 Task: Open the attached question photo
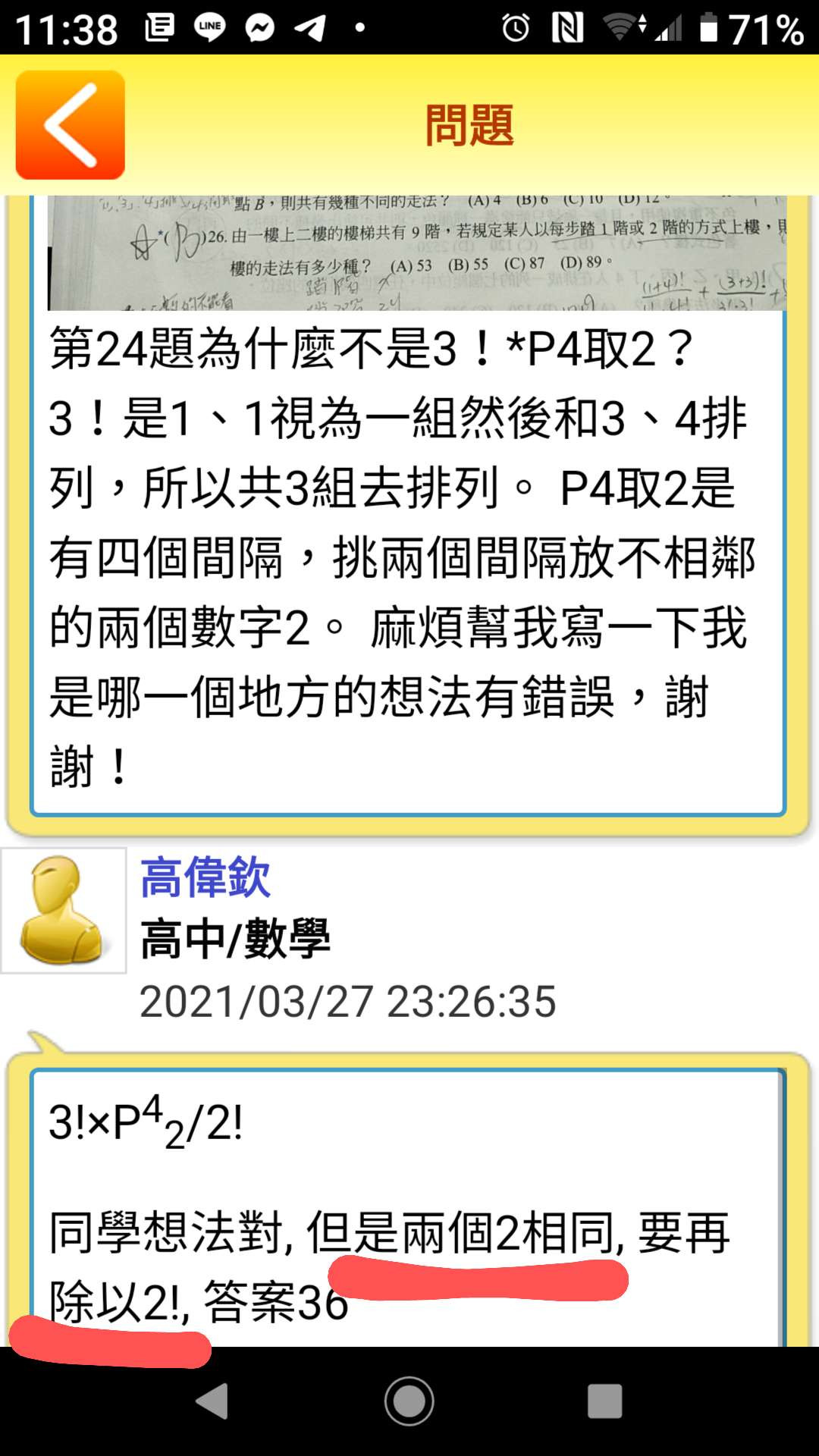coord(416,253)
